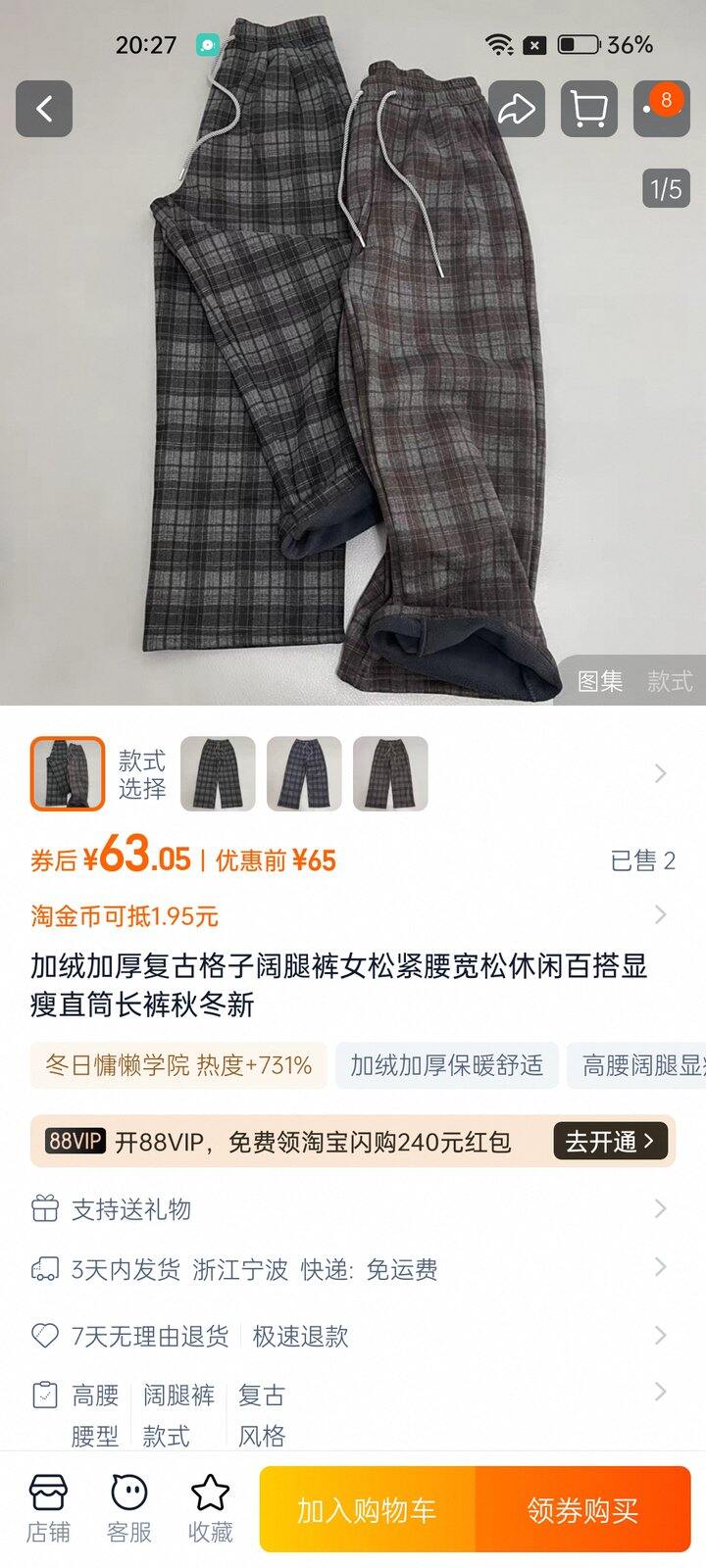Select the first highlighted style thumbnail
This screenshot has width=706, height=1568.
(68, 773)
